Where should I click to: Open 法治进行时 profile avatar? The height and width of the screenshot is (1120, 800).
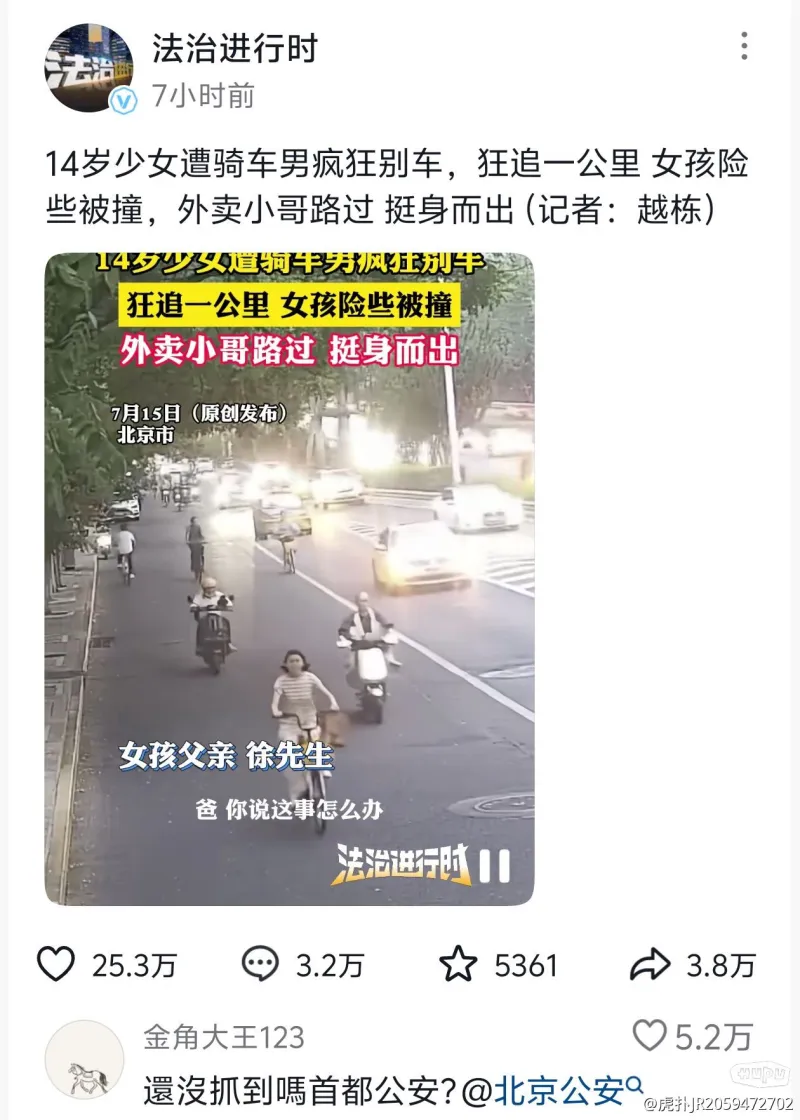tap(89, 68)
